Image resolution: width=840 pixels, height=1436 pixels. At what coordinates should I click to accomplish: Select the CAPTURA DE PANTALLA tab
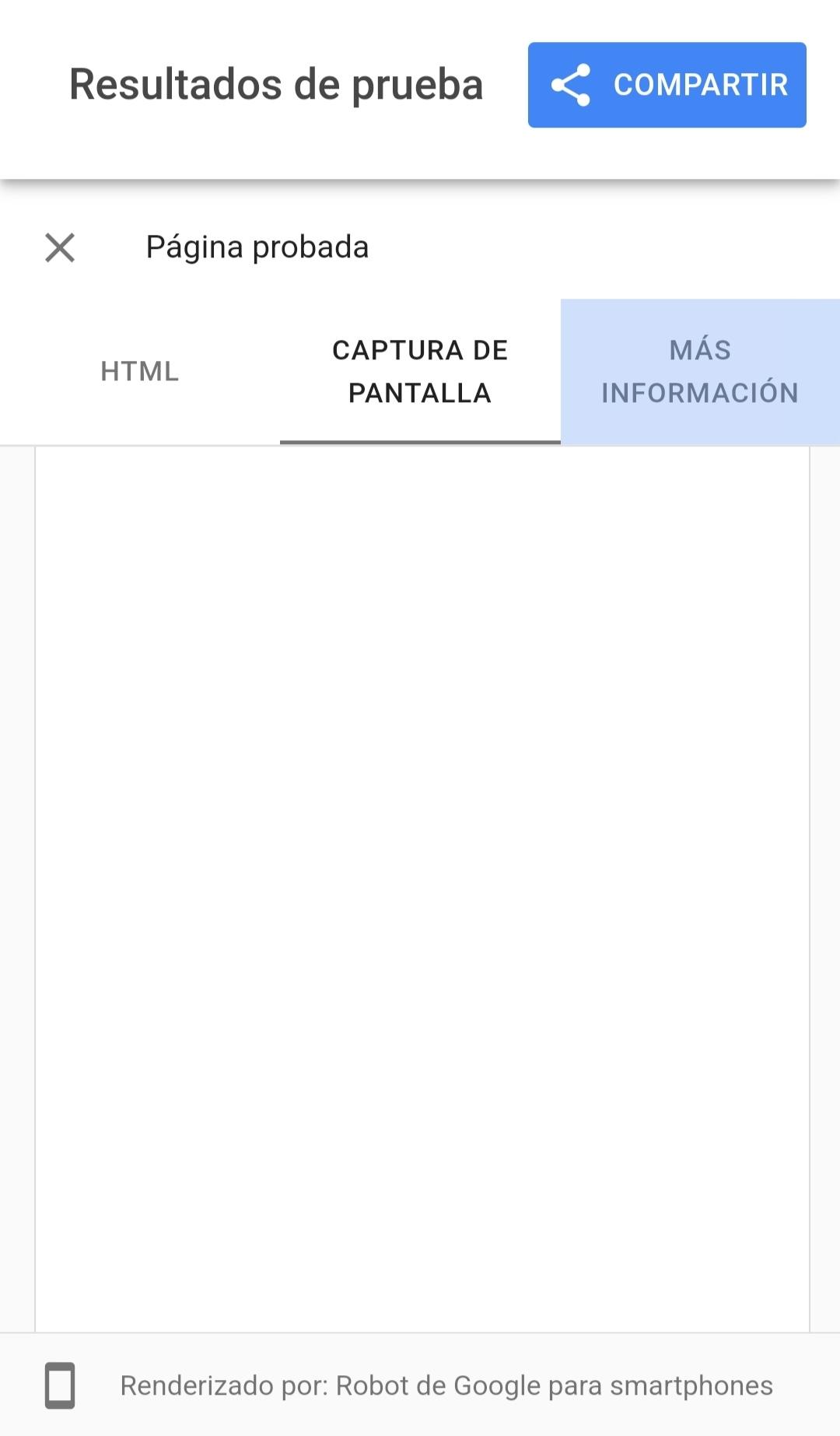coord(418,372)
